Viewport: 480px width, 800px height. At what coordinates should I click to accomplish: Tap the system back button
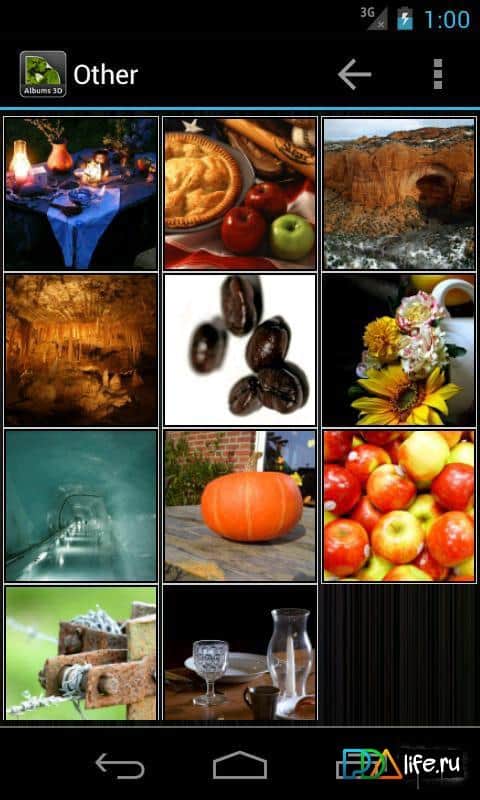pos(120,766)
